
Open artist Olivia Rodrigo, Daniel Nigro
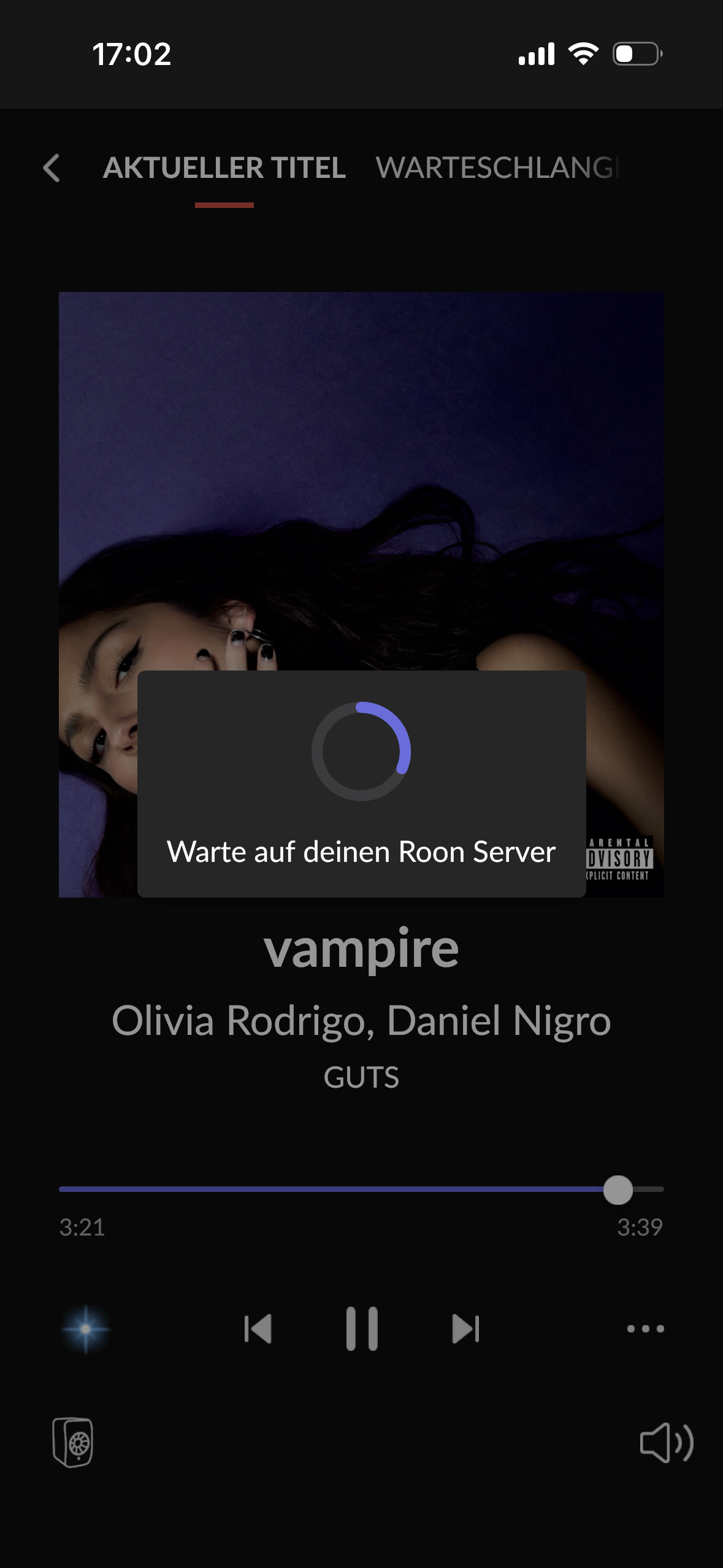coord(361,1021)
